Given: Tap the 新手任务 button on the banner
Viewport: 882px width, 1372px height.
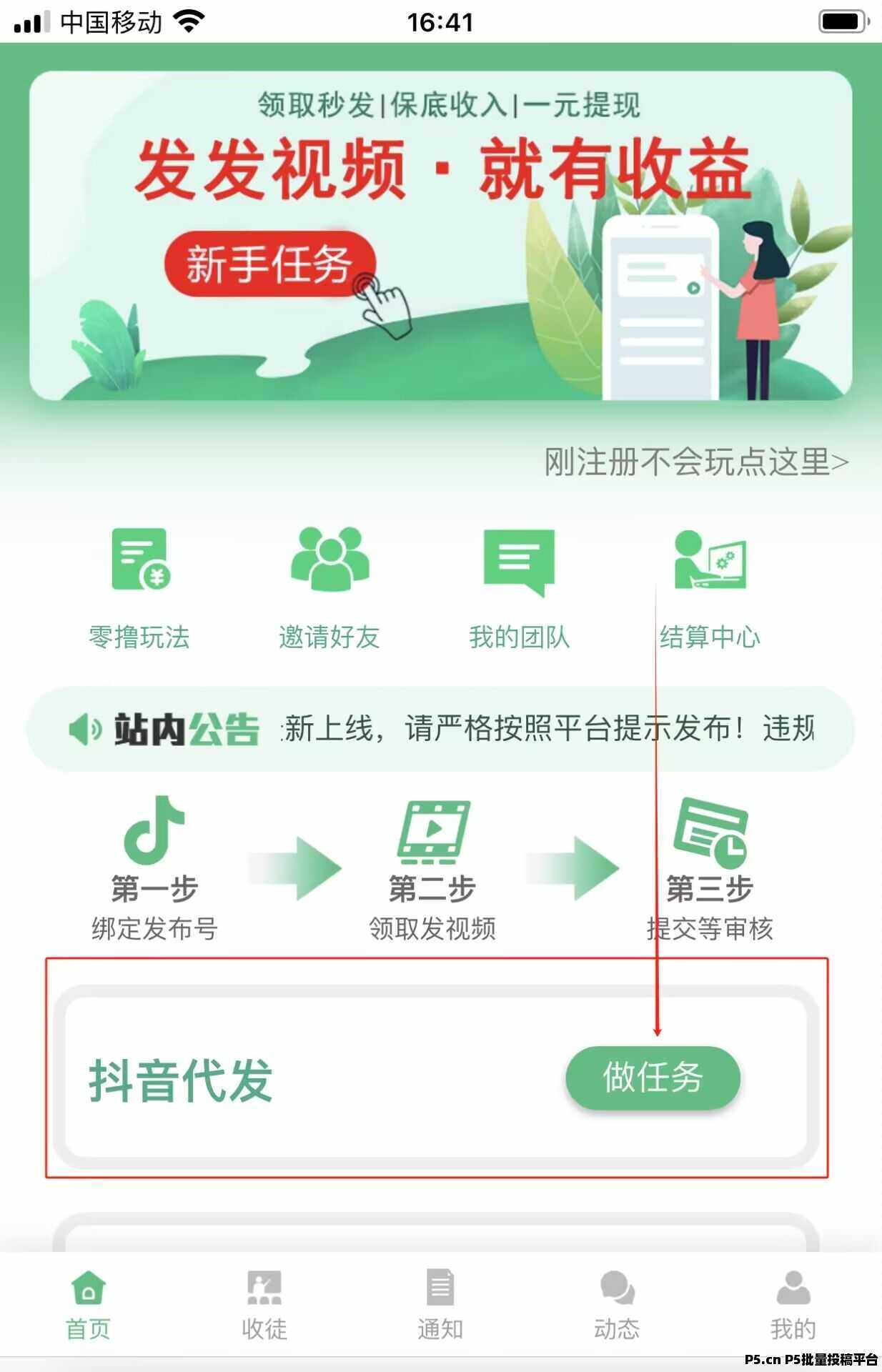Looking at the screenshot, I should (269, 264).
